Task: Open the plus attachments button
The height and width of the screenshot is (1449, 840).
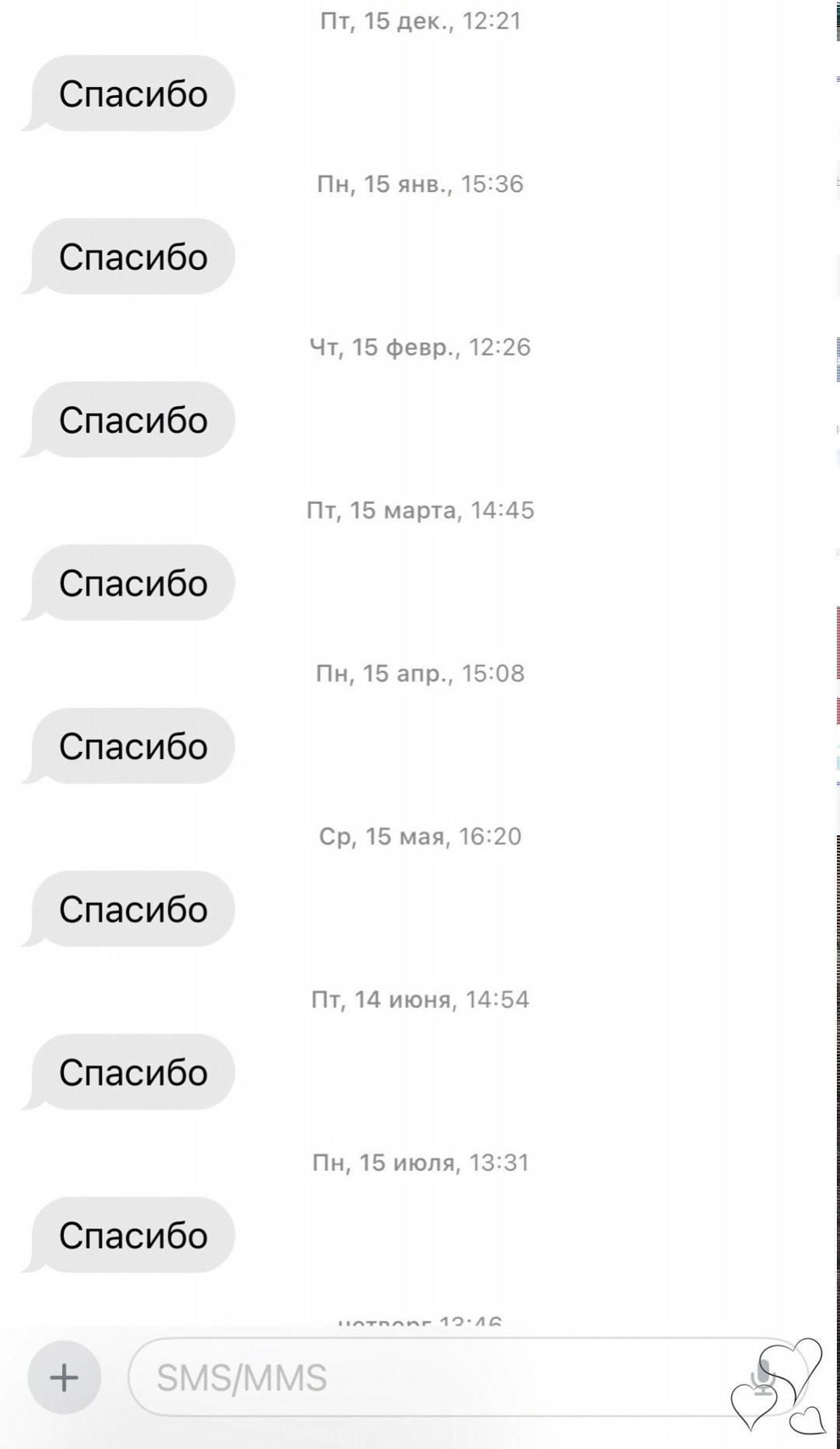Action: (x=64, y=1377)
